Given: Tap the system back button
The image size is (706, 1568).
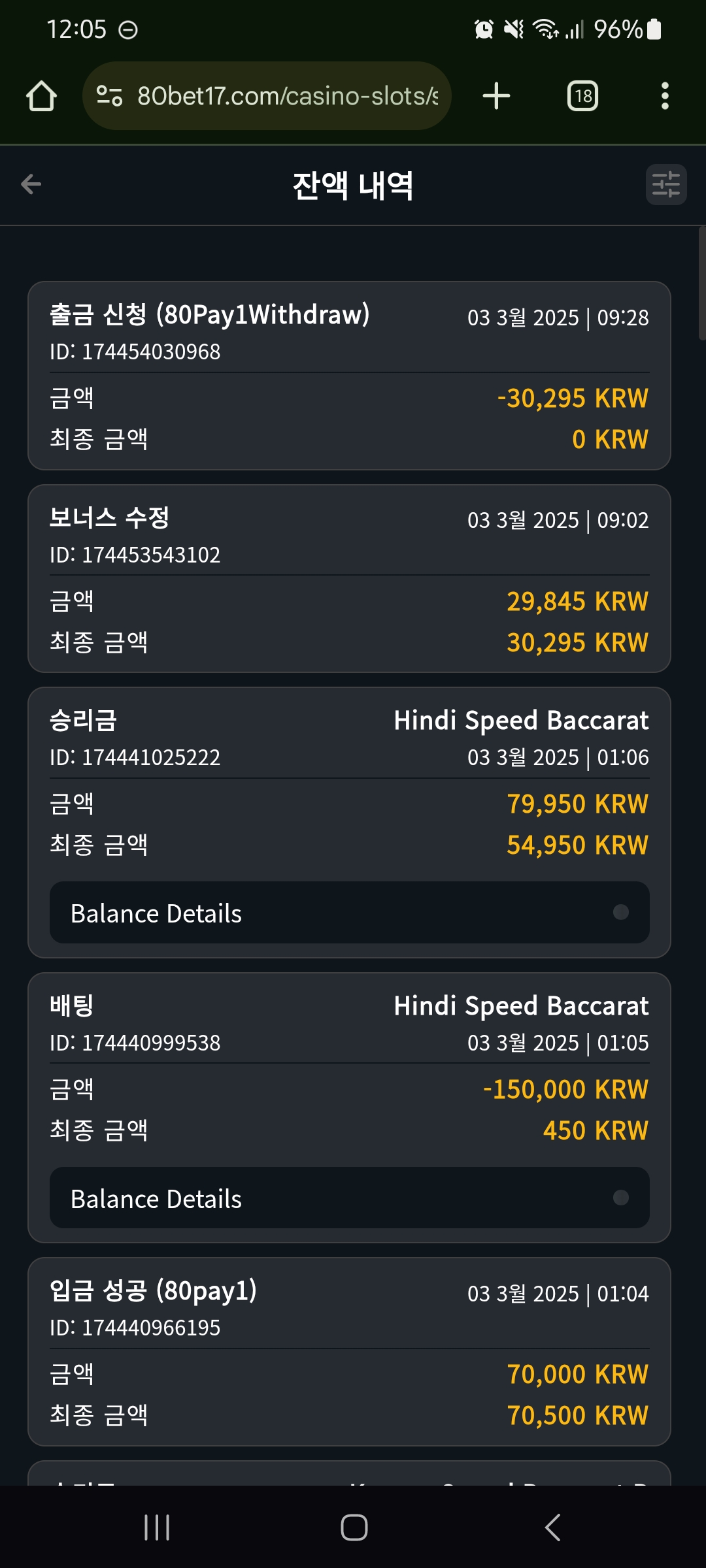Looking at the screenshot, I should coord(552,1527).
